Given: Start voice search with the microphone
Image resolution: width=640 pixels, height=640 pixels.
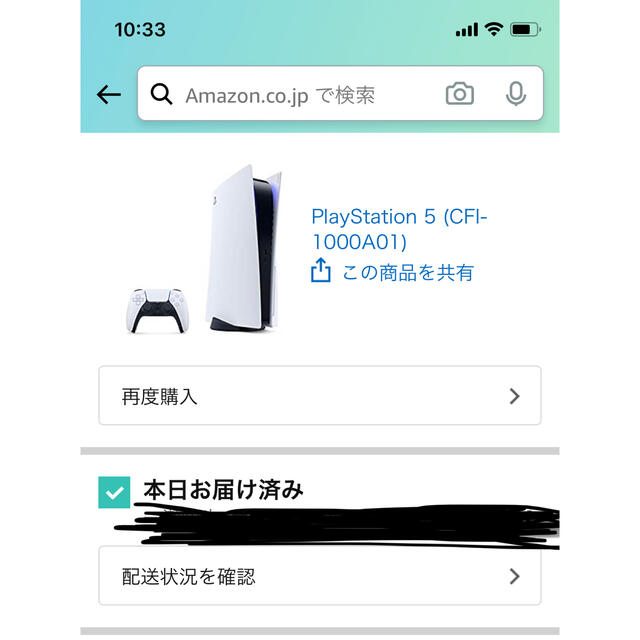Looking at the screenshot, I should pyautogui.click(x=516, y=95).
